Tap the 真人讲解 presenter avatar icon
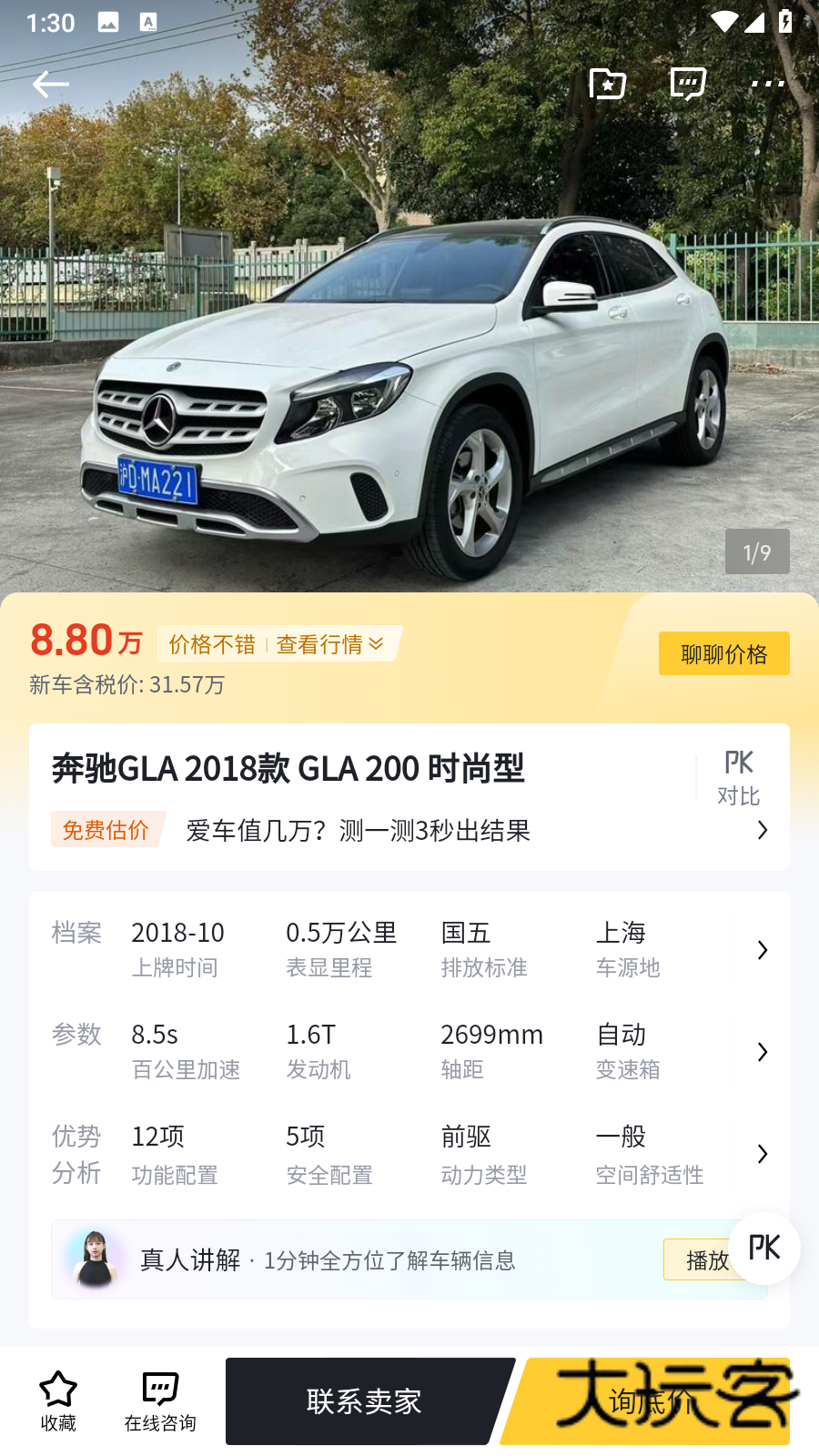This screenshot has width=819, height=1456. [94, 1260]
